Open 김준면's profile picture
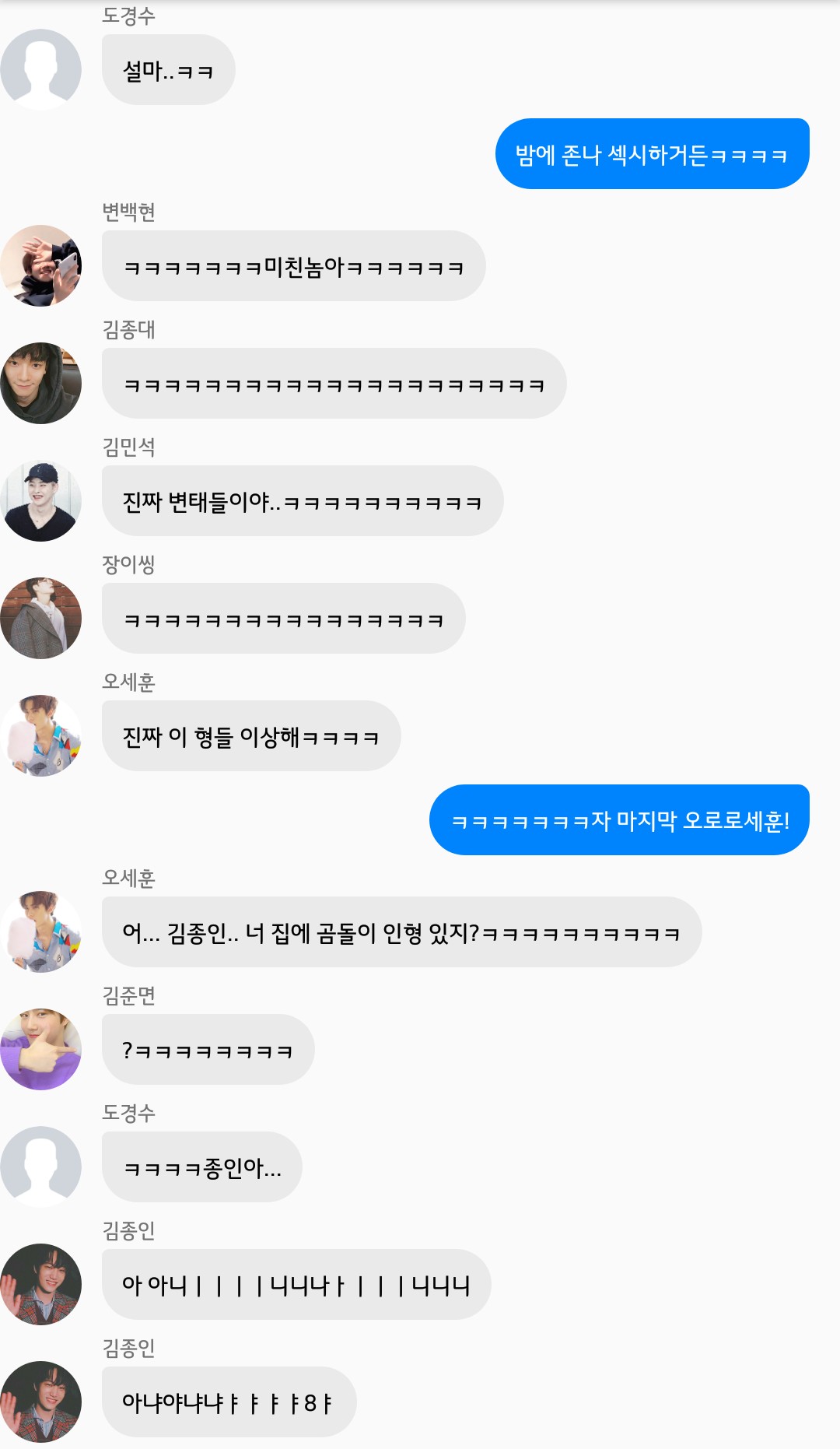Screen dimensions: 840x1449 [x=40, y=1050]
